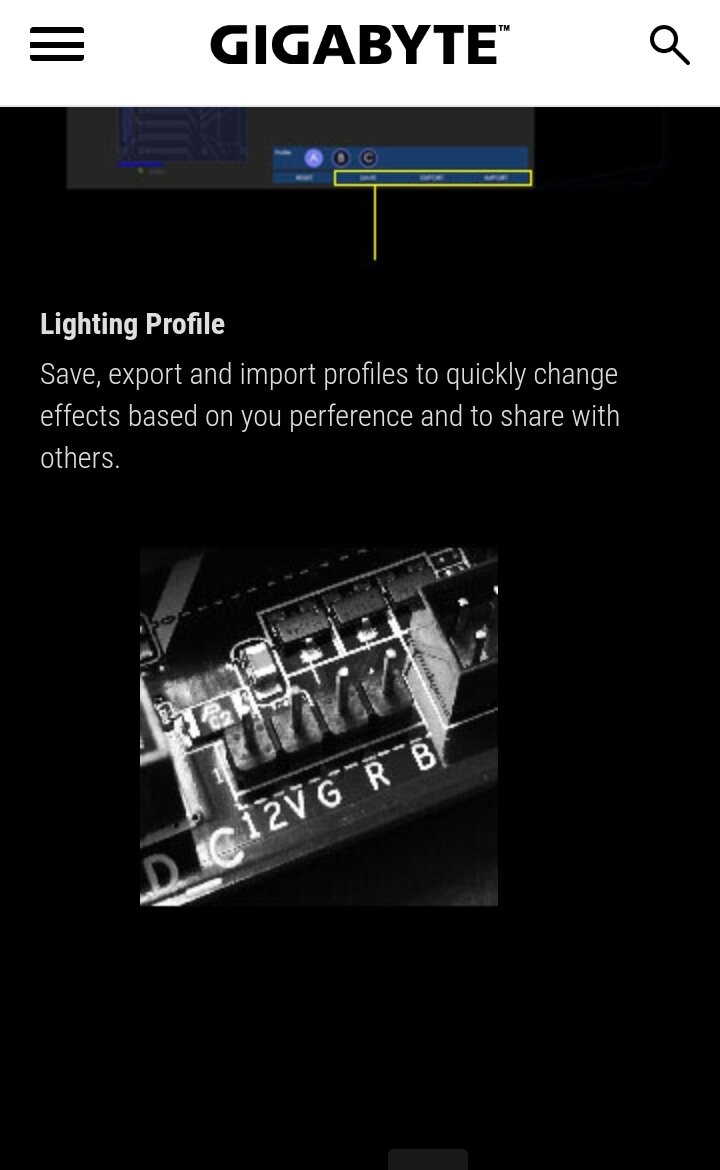Open the hamburger navigation menu
Image resolution: width=720 pixels, height=1170 pixels.
57,44
